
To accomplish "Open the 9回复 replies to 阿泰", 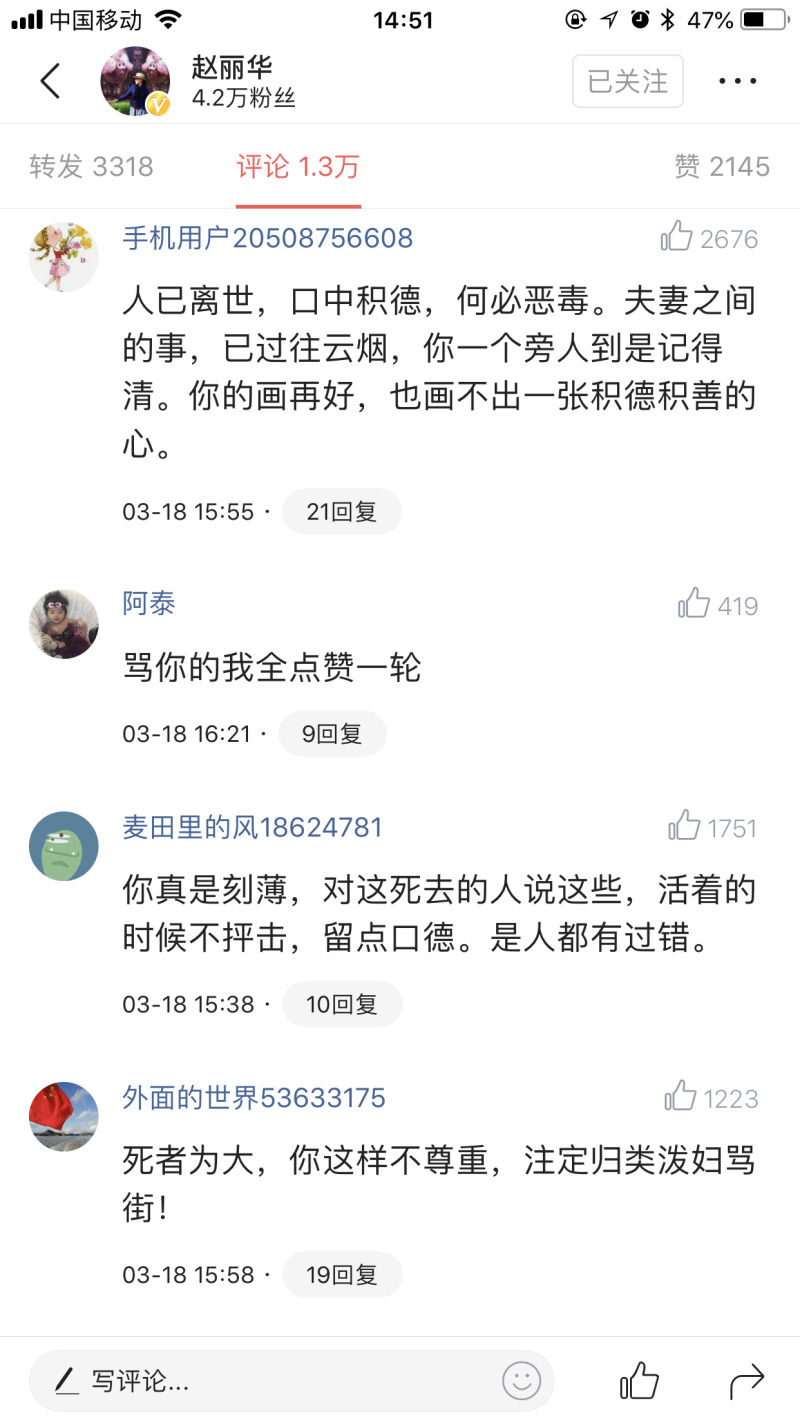I will [x=332, y=734].
